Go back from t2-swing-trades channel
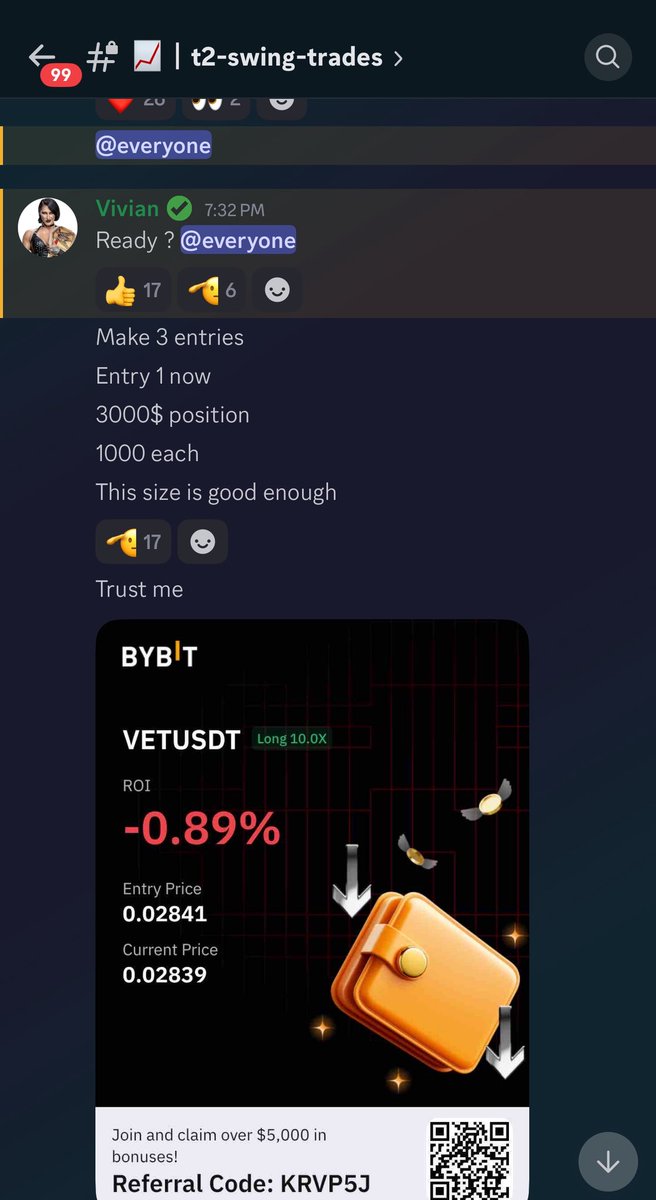Screen dimensions: 656x1200 [x=42, y=57]
